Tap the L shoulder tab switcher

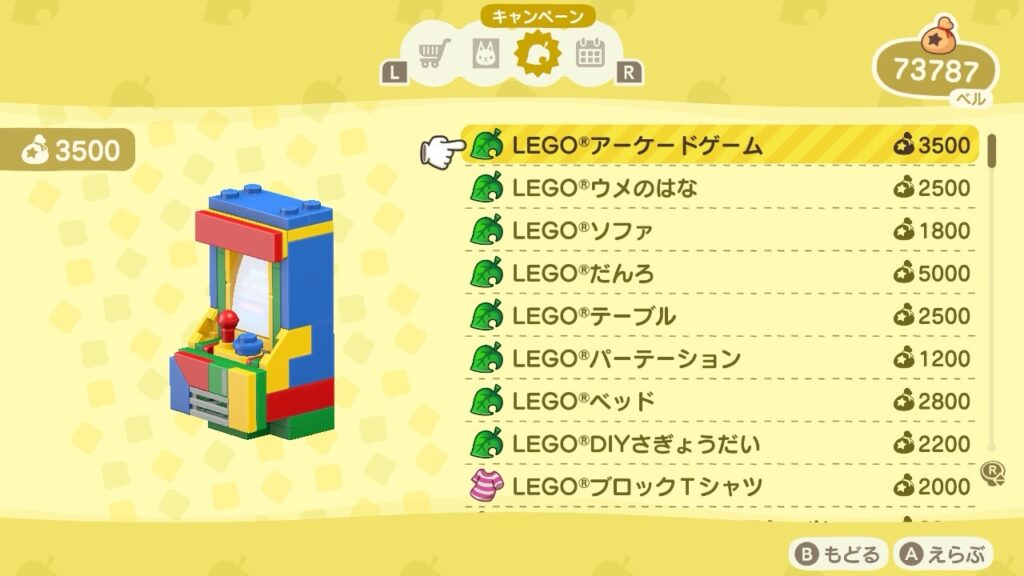pyautogui.click(x=391, y=73)
